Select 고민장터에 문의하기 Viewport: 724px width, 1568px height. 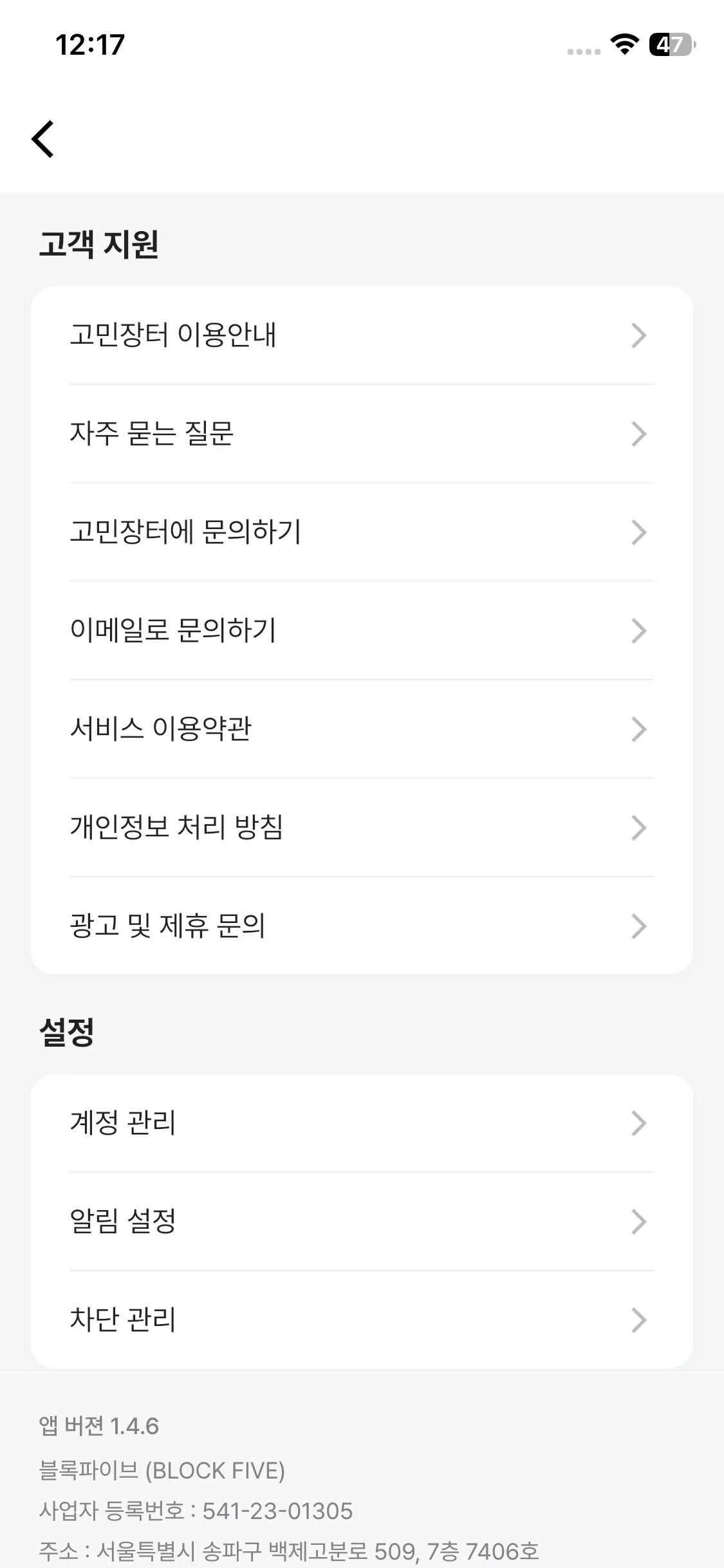tap(362, 532)
